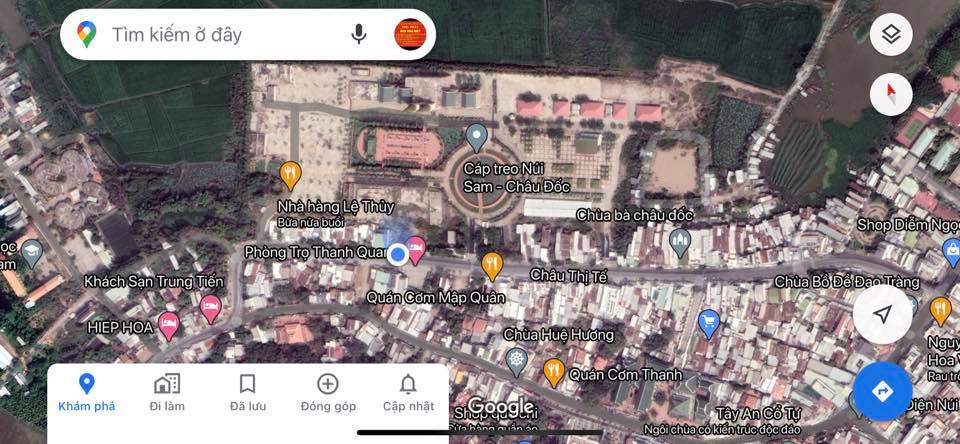This screenshot has height=444, width=960.
Task: Tap the Quán Cơm Mập Quân pin
Action: click(x=491, y=265)
